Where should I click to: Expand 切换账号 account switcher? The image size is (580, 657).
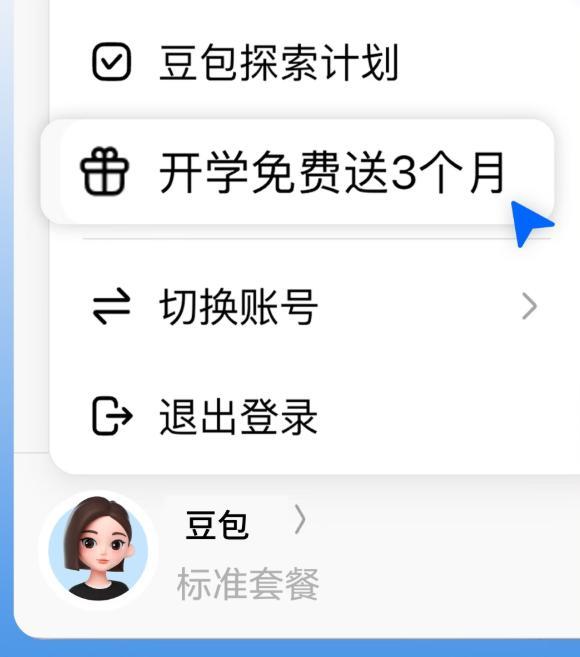point(314,307)
